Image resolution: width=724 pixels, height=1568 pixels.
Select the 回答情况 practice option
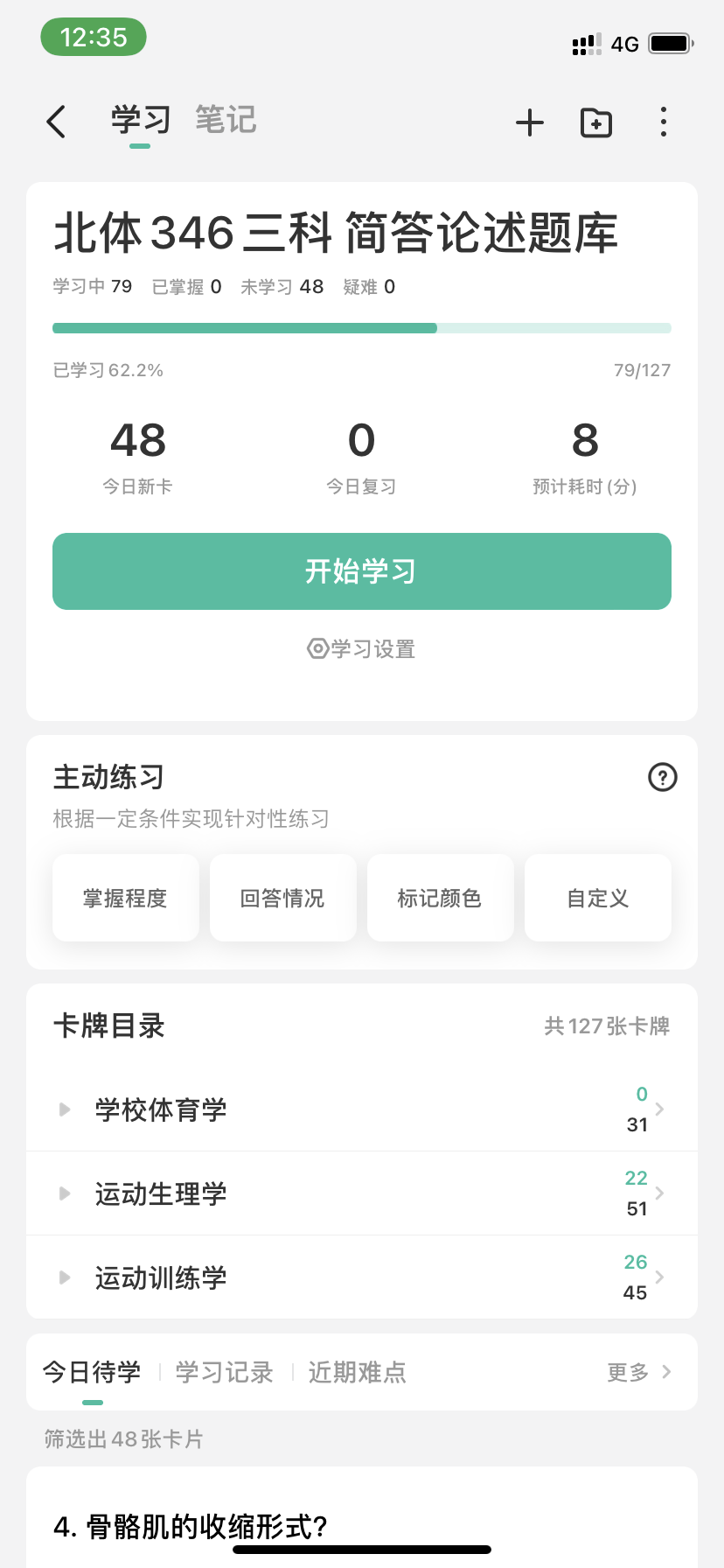coord(283,898)
